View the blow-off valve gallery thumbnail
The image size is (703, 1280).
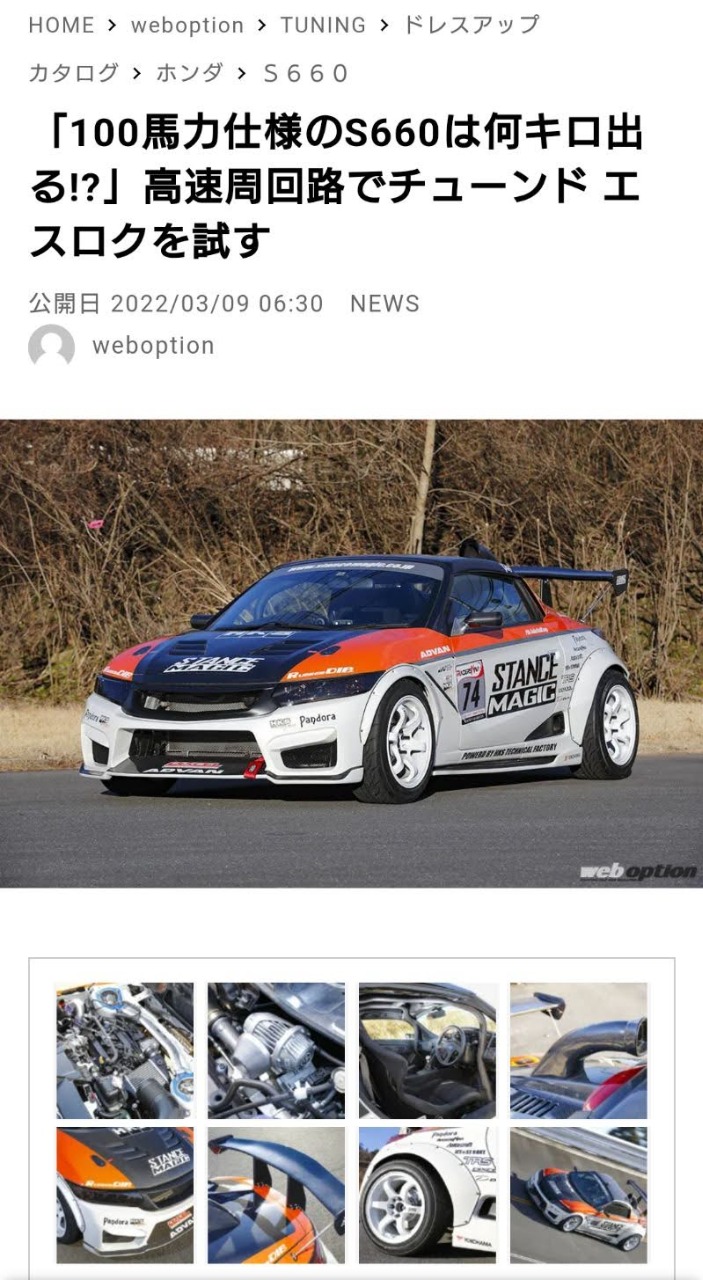pyautogui.click(x=276, y=1050)
